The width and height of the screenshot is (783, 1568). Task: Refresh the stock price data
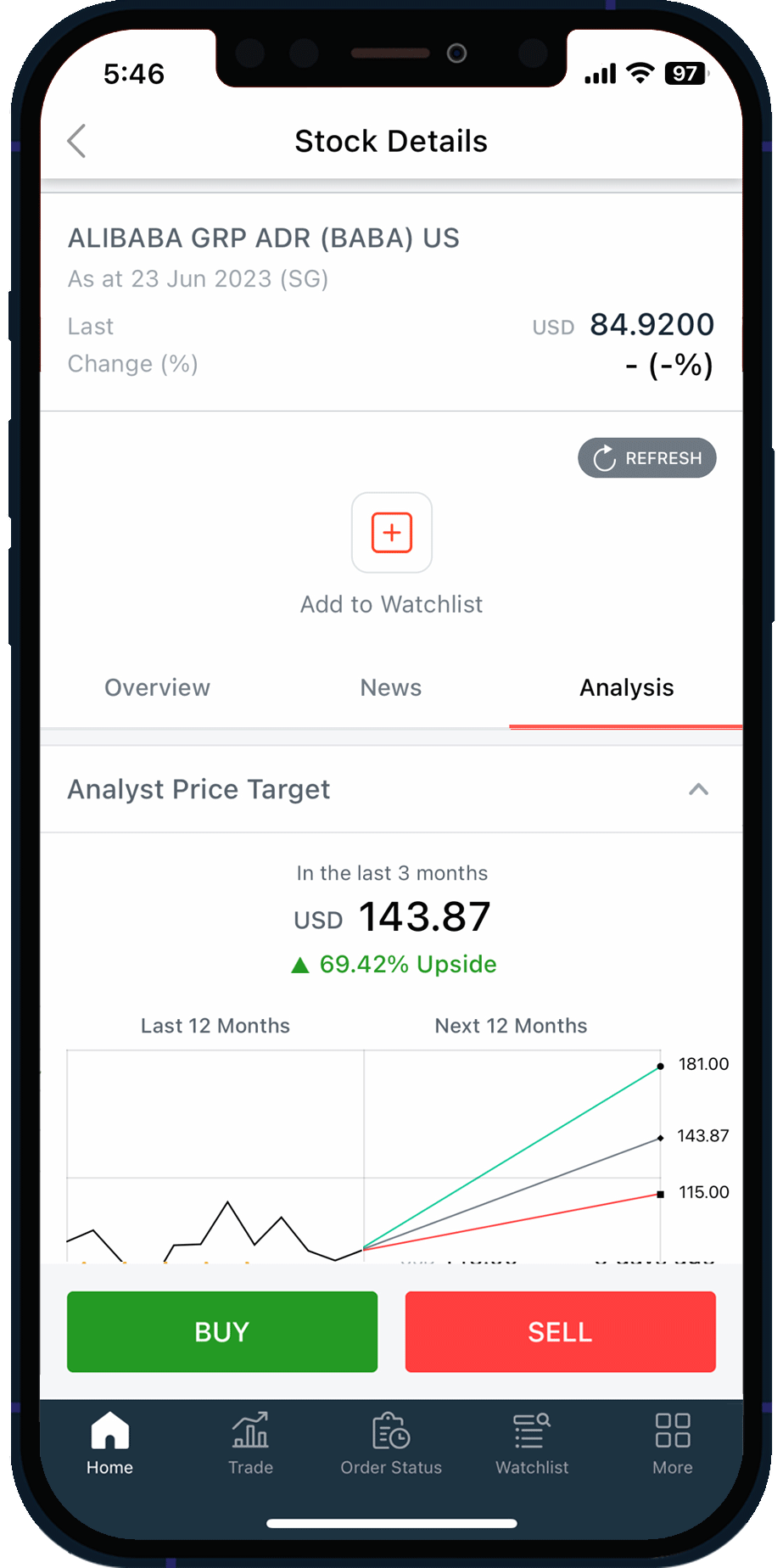tap(646, 458)
